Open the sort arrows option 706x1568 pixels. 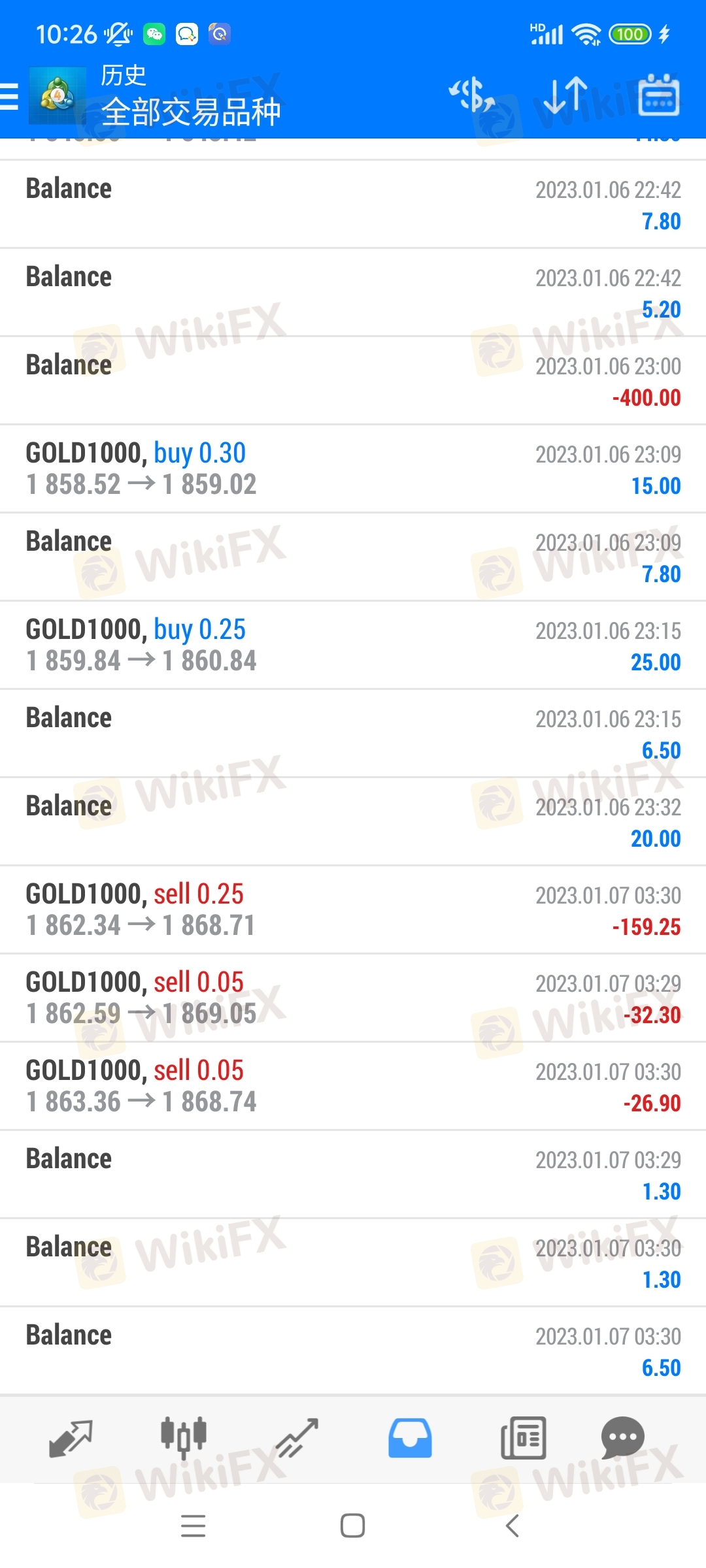pyautogui.click(x=565, y=95)
